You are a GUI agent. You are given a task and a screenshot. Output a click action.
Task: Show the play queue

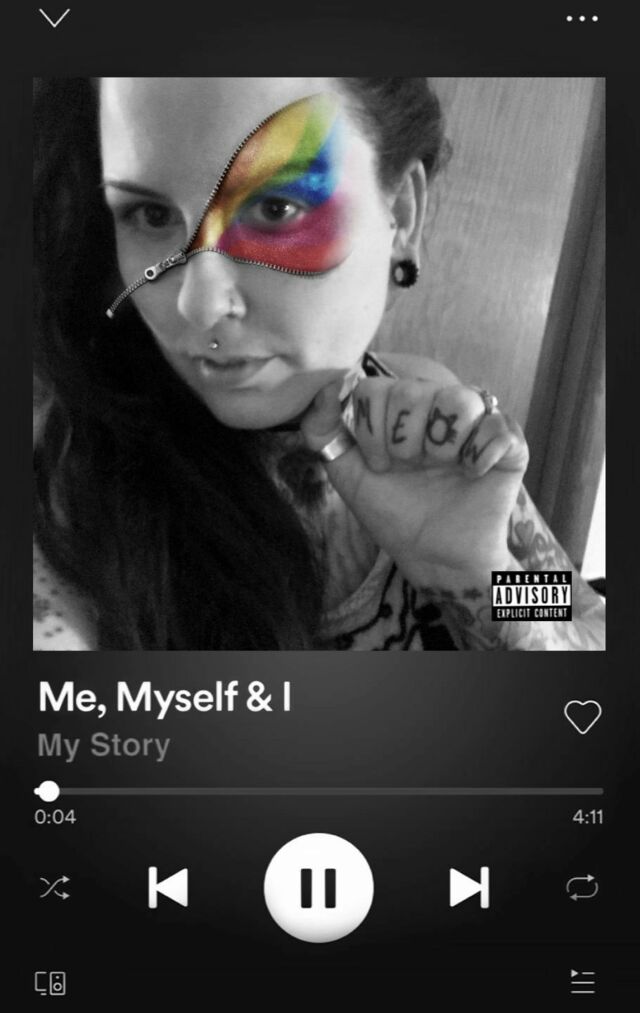click(582, 982)
